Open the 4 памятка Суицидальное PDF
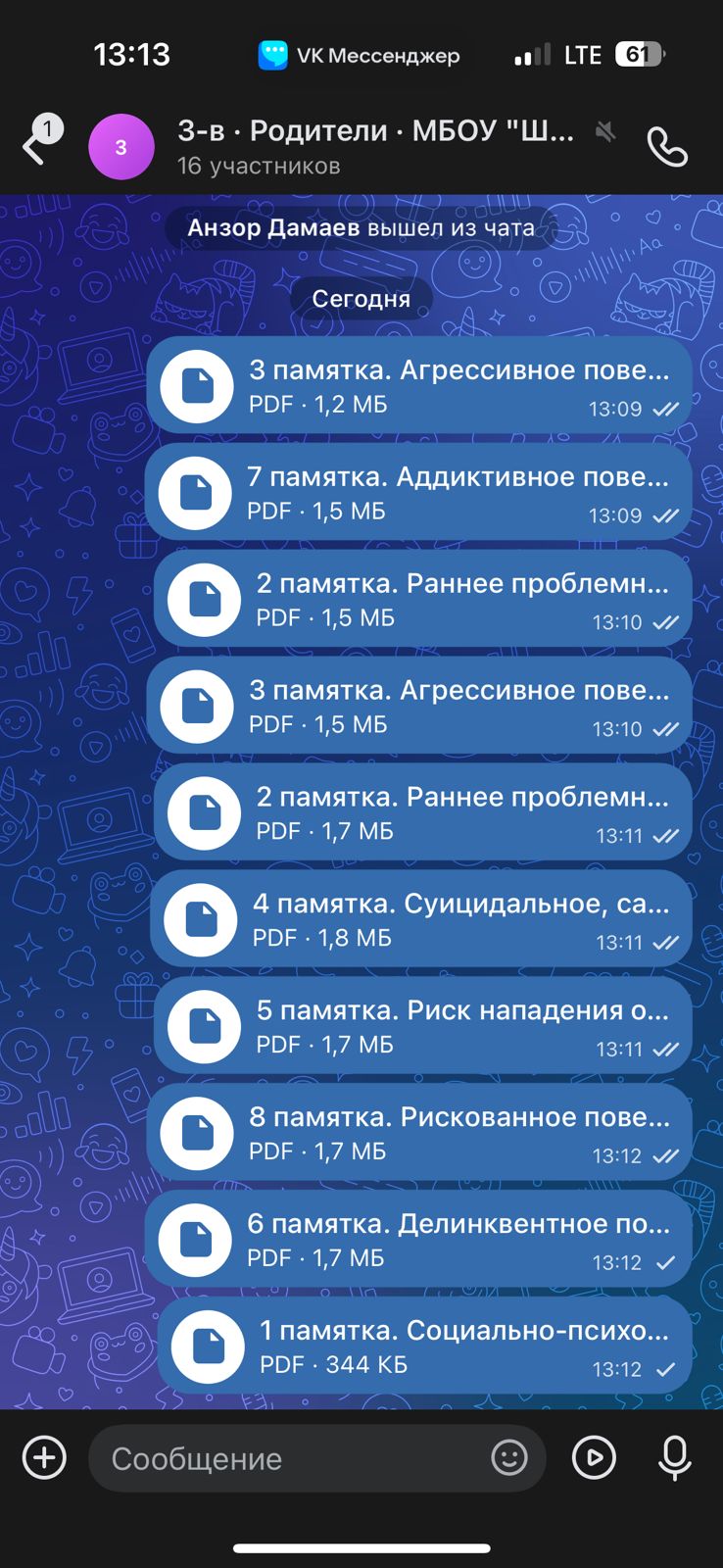 (x=421, y=919)
